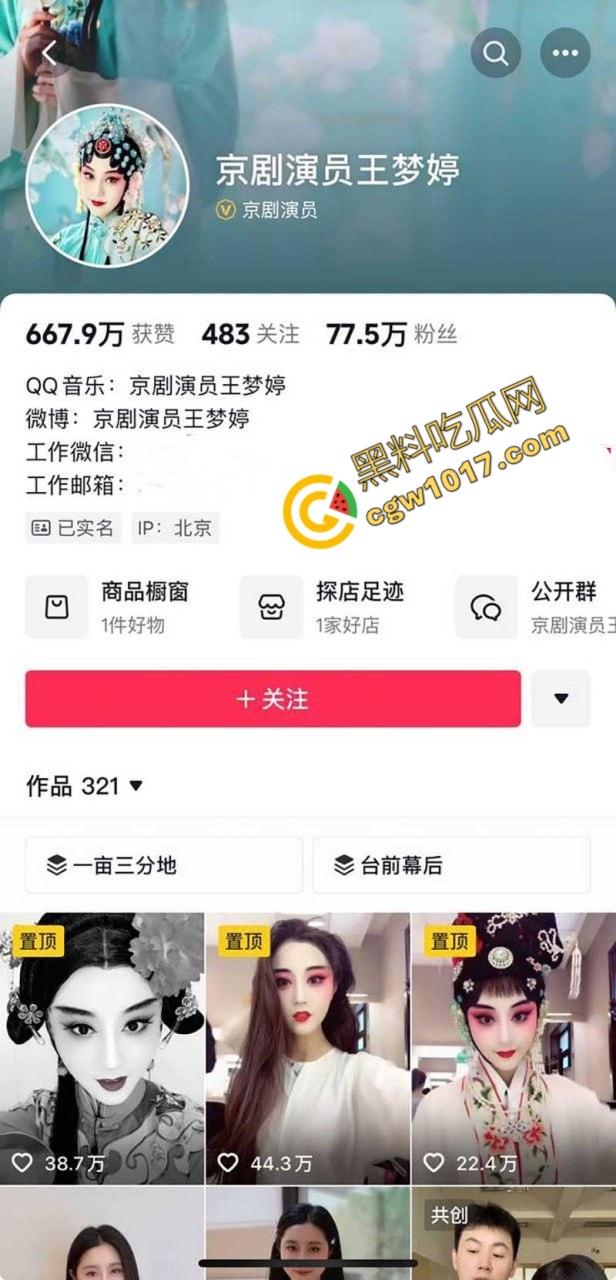Open the three-dot overflow menu
Viewport: 616px width, 1280px height.
point(565,54)
